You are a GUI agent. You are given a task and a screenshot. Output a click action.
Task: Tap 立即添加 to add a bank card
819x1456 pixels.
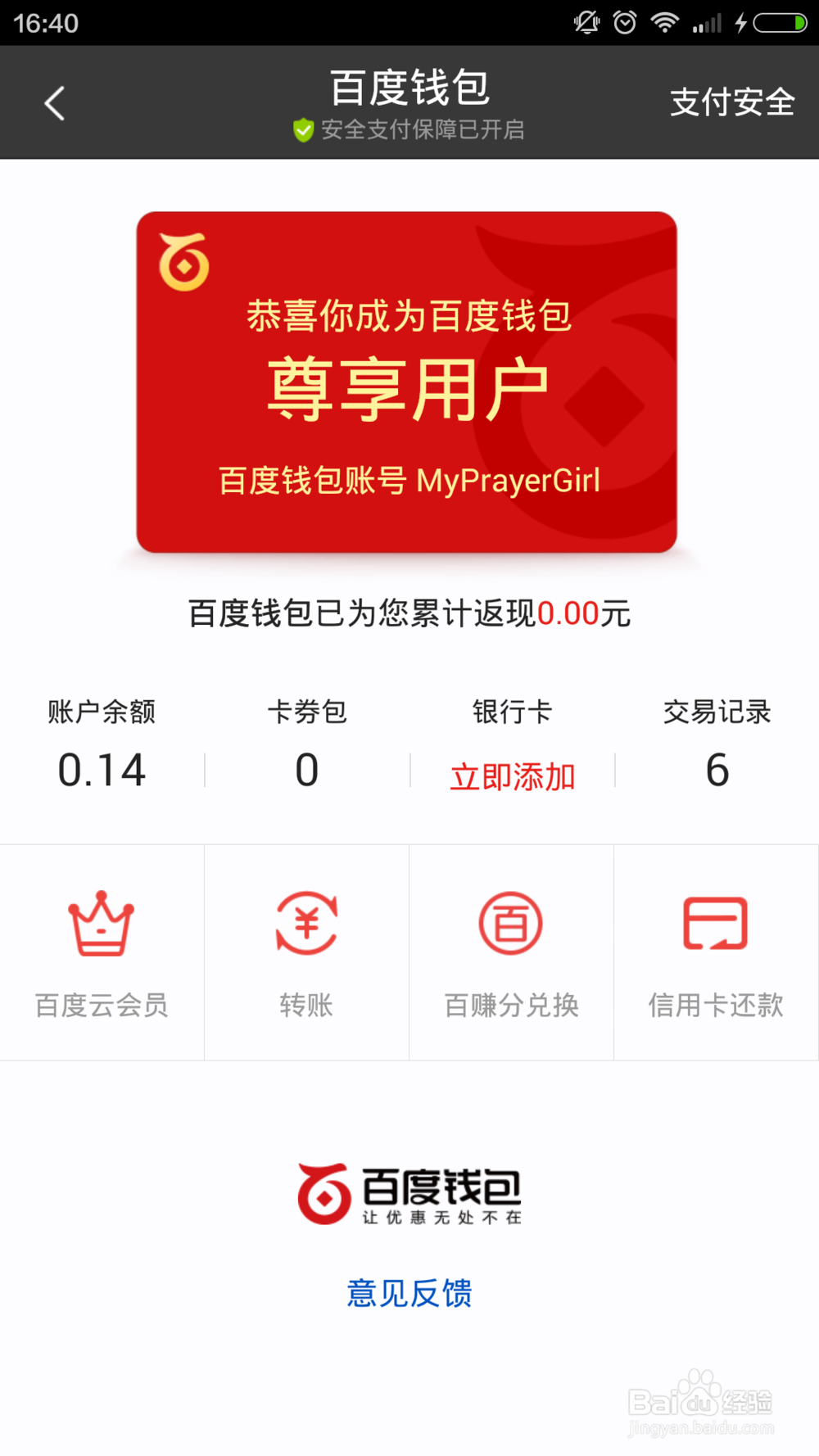pyautogui.click(x=513, y=776)
